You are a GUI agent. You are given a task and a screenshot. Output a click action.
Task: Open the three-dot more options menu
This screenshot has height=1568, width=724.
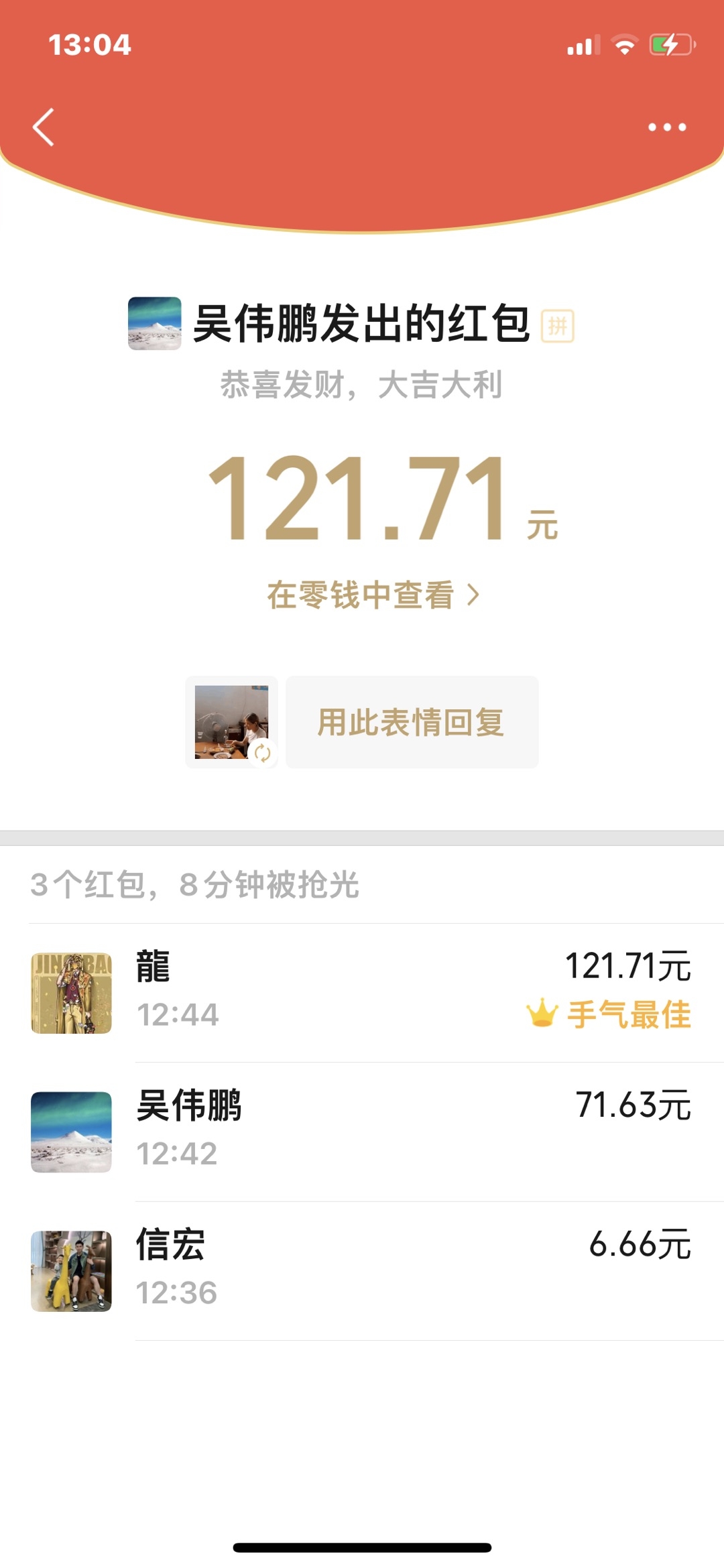pyautogui.click(x=666, y=127)
